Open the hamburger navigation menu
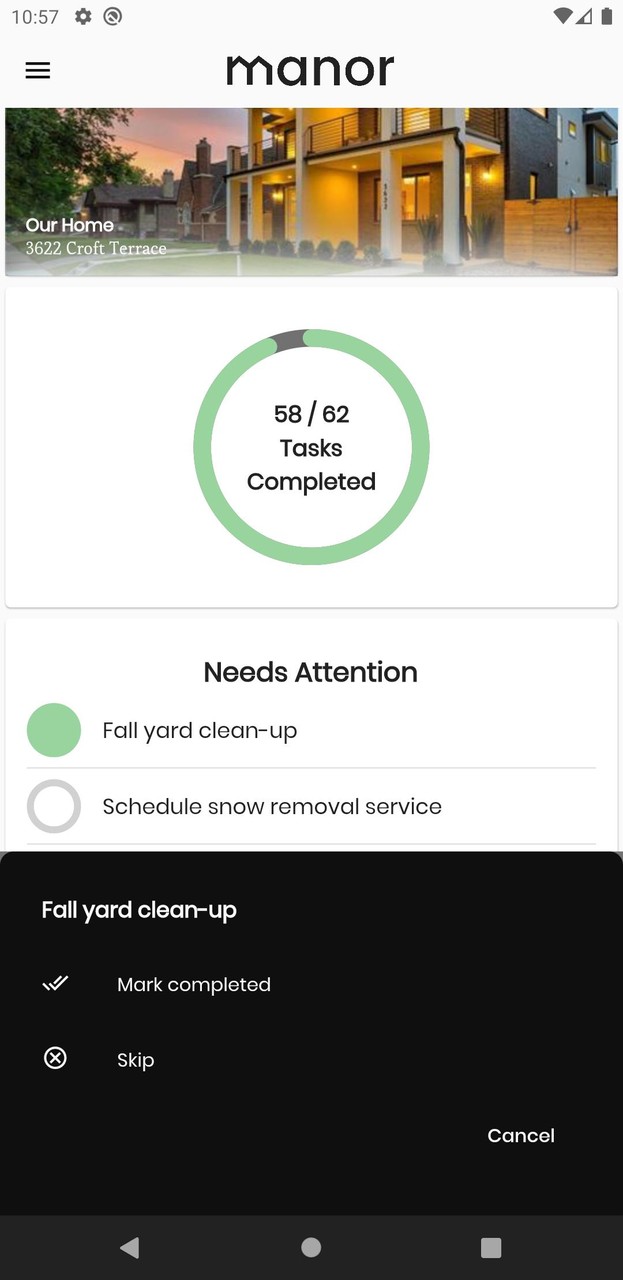This screenshot has width=623, height=1280. tap(38, 71)
